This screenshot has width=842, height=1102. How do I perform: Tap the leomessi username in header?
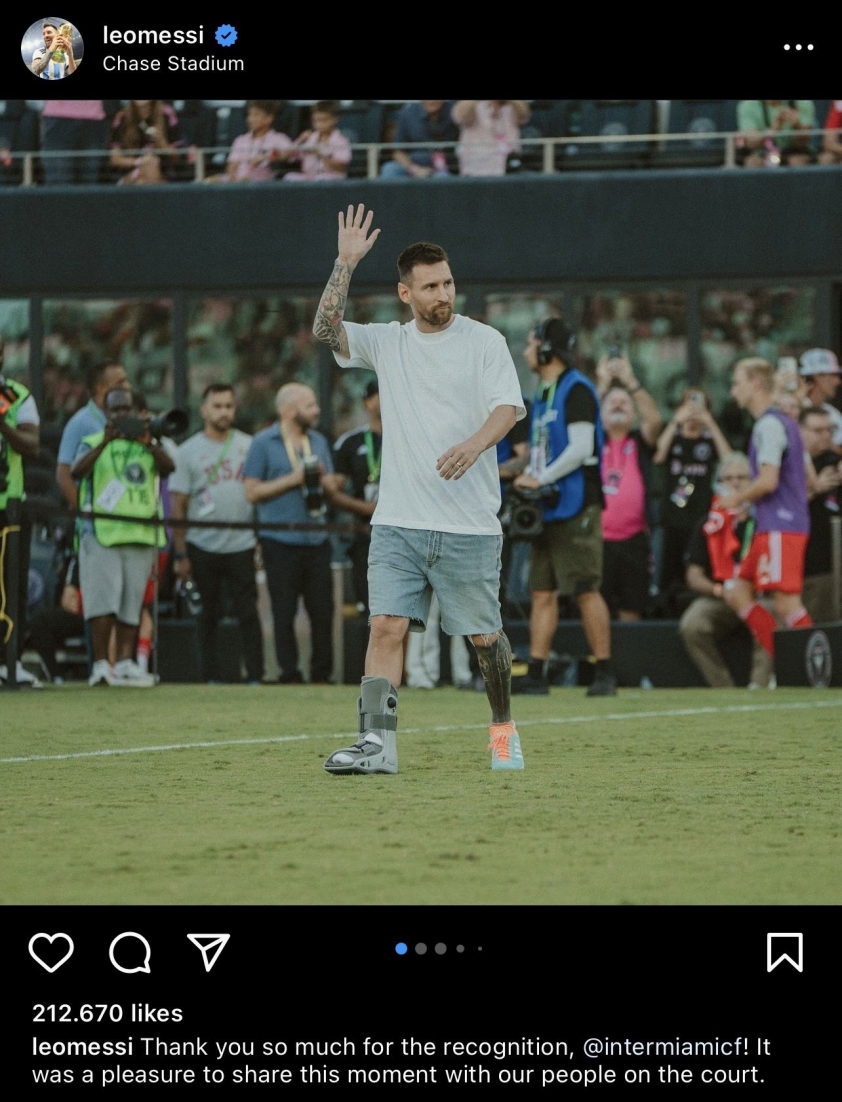pyautogui.click(x=153, y=35)
